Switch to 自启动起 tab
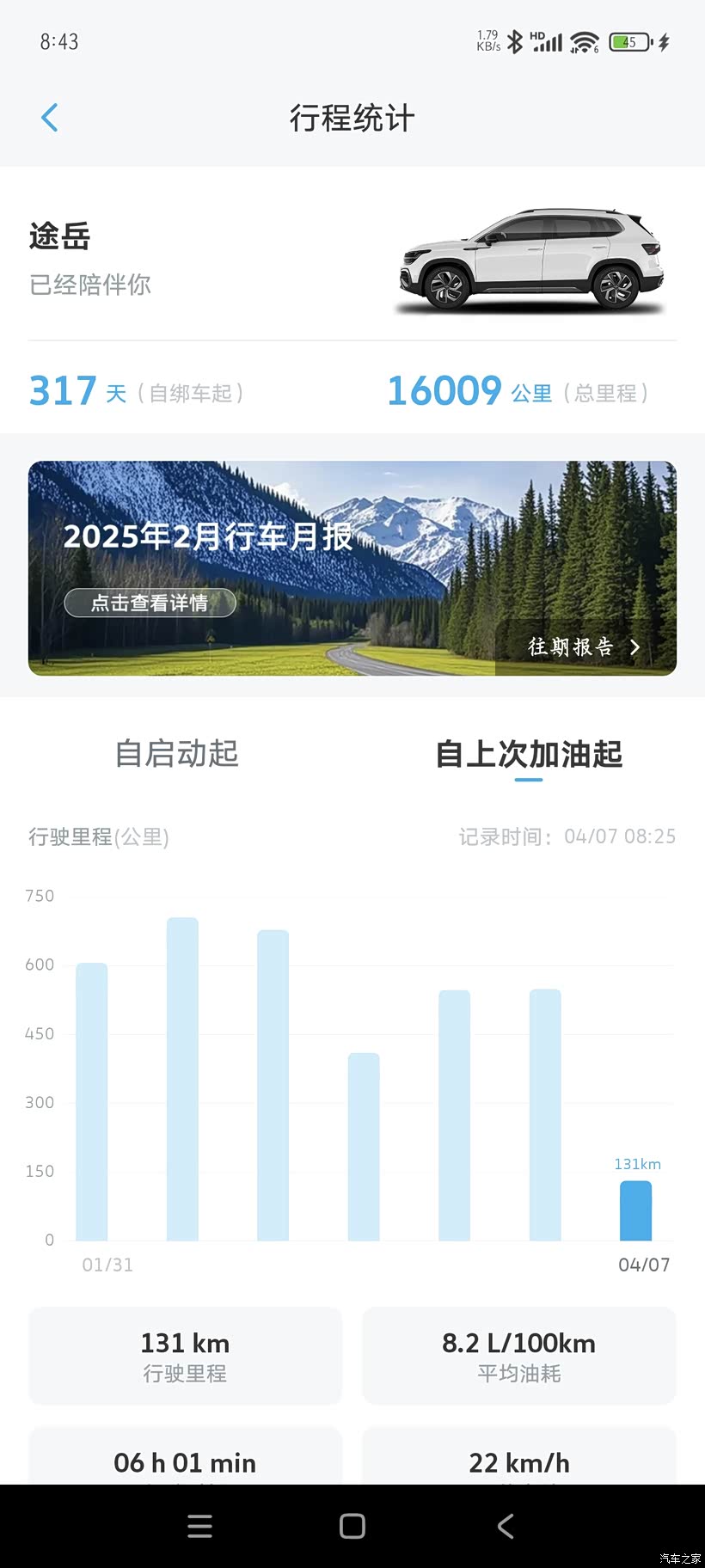Viewport: 705px width, 1568px height. click(177, 753)
